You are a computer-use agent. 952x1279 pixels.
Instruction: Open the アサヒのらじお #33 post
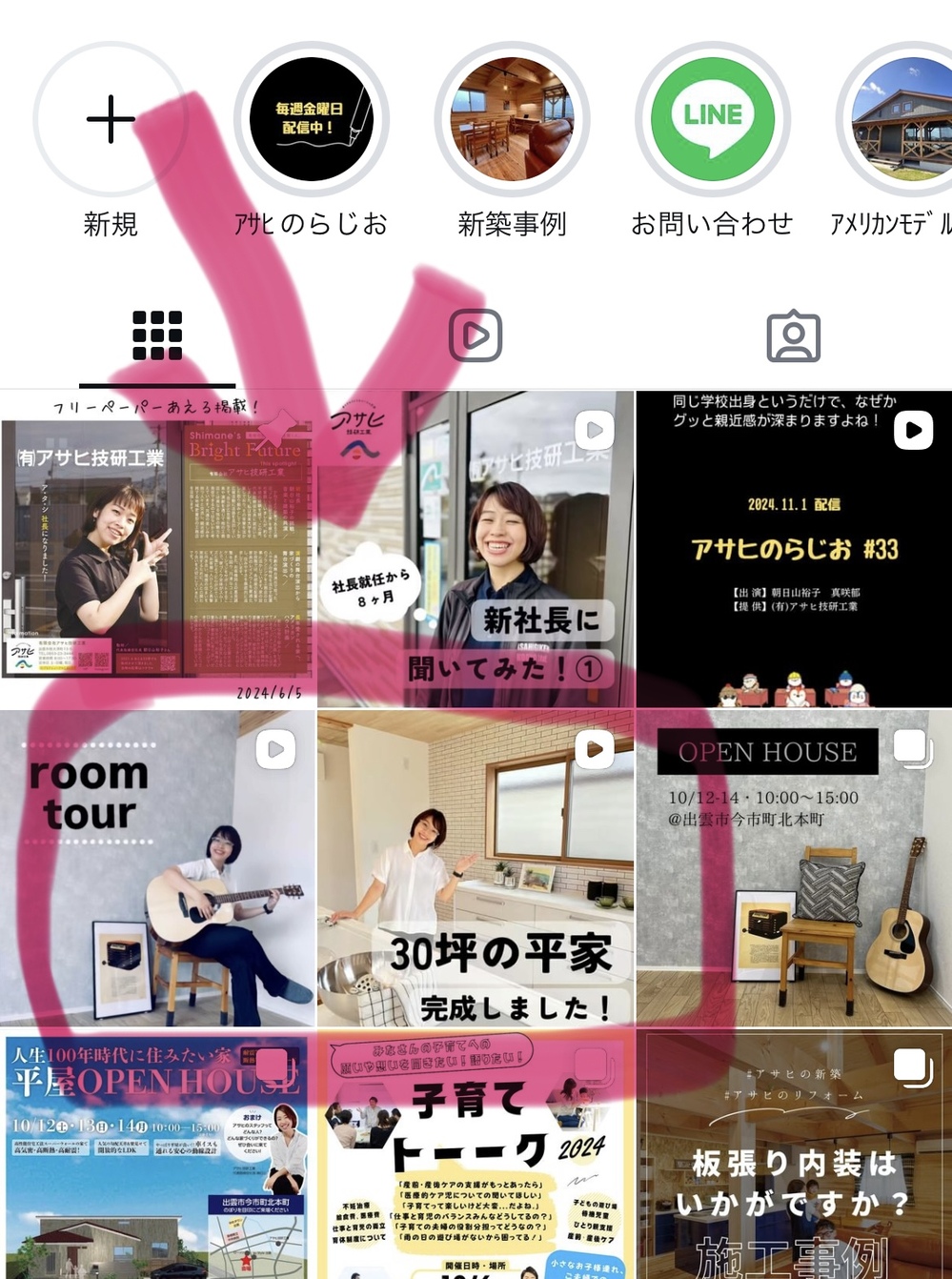click(x=793, y=548)
